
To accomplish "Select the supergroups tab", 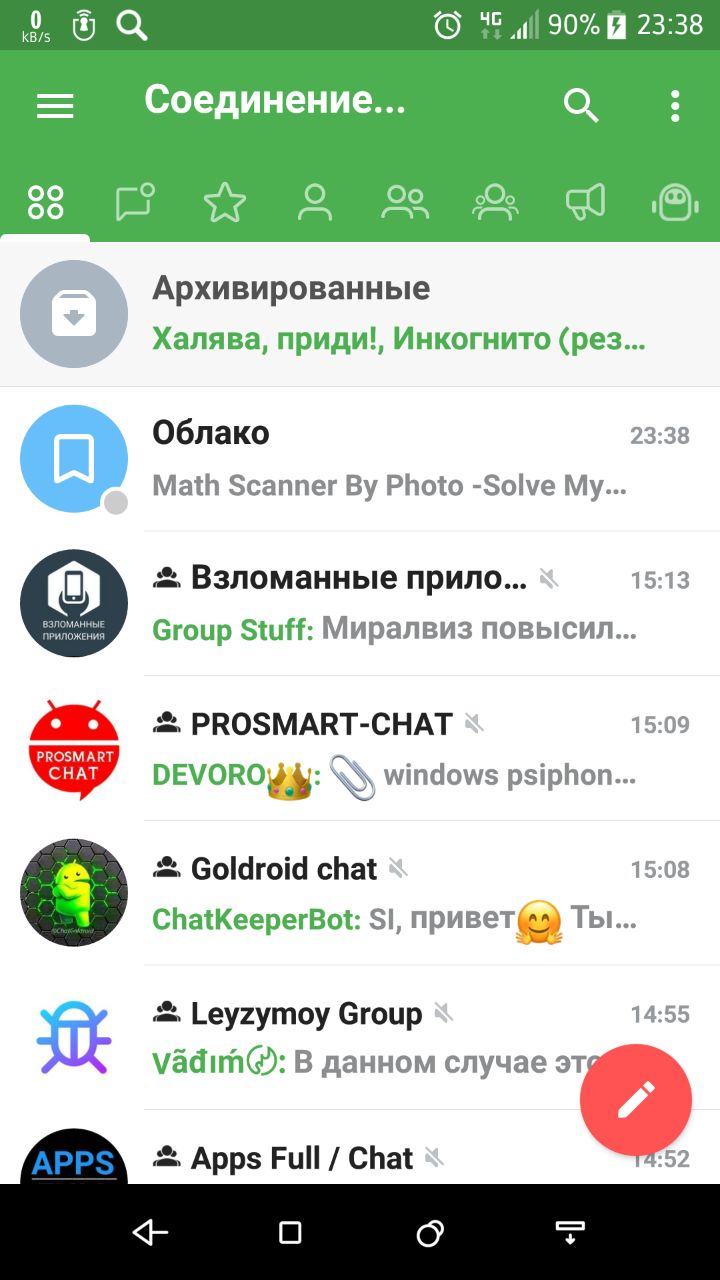I will pos(495,202).
